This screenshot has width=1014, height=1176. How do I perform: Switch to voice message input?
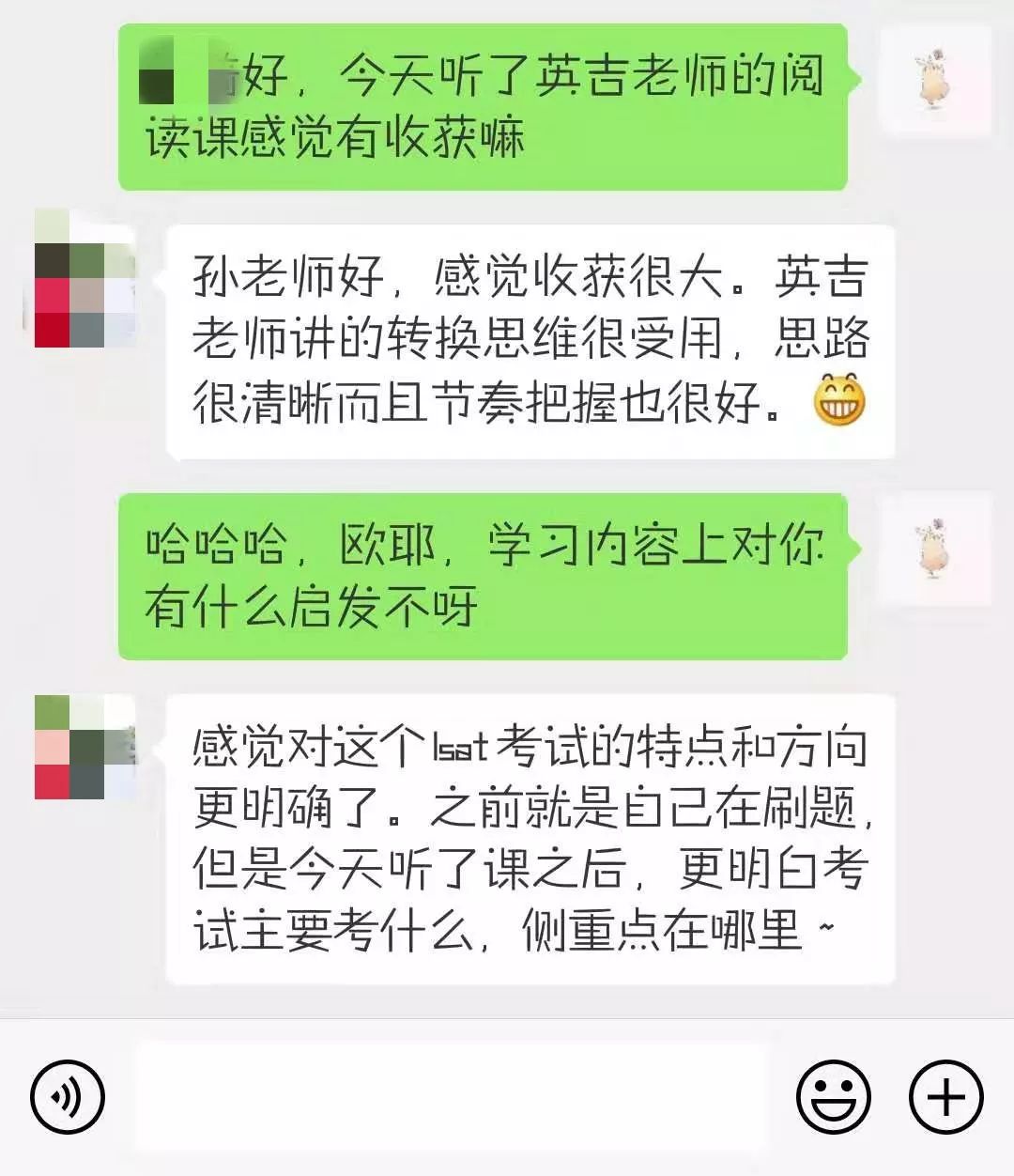pyautogui.click(x=67, y=1096)
